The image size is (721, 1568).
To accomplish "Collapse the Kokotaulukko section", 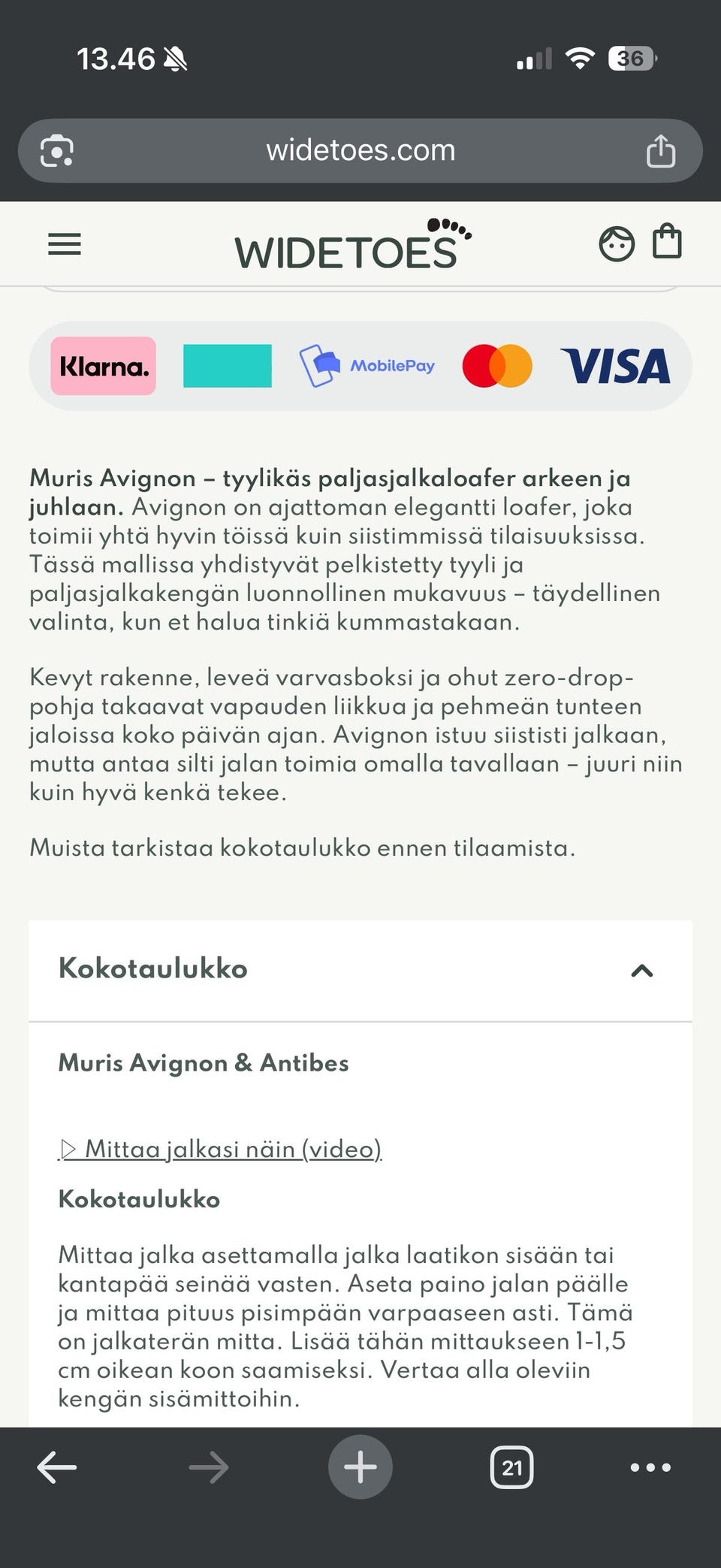I will click(641, 971).
